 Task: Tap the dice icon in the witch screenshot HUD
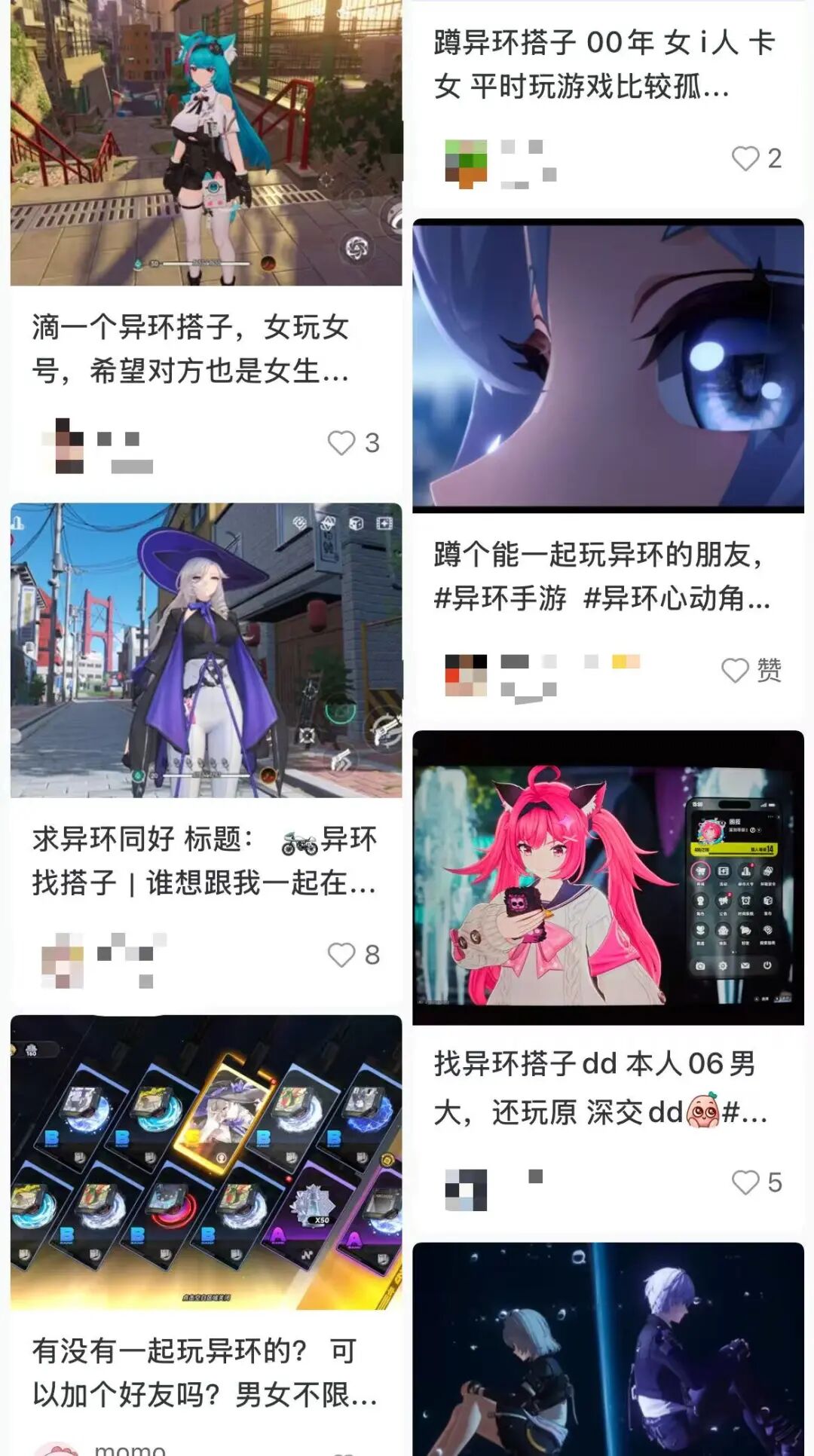click(x=355, y=524)
